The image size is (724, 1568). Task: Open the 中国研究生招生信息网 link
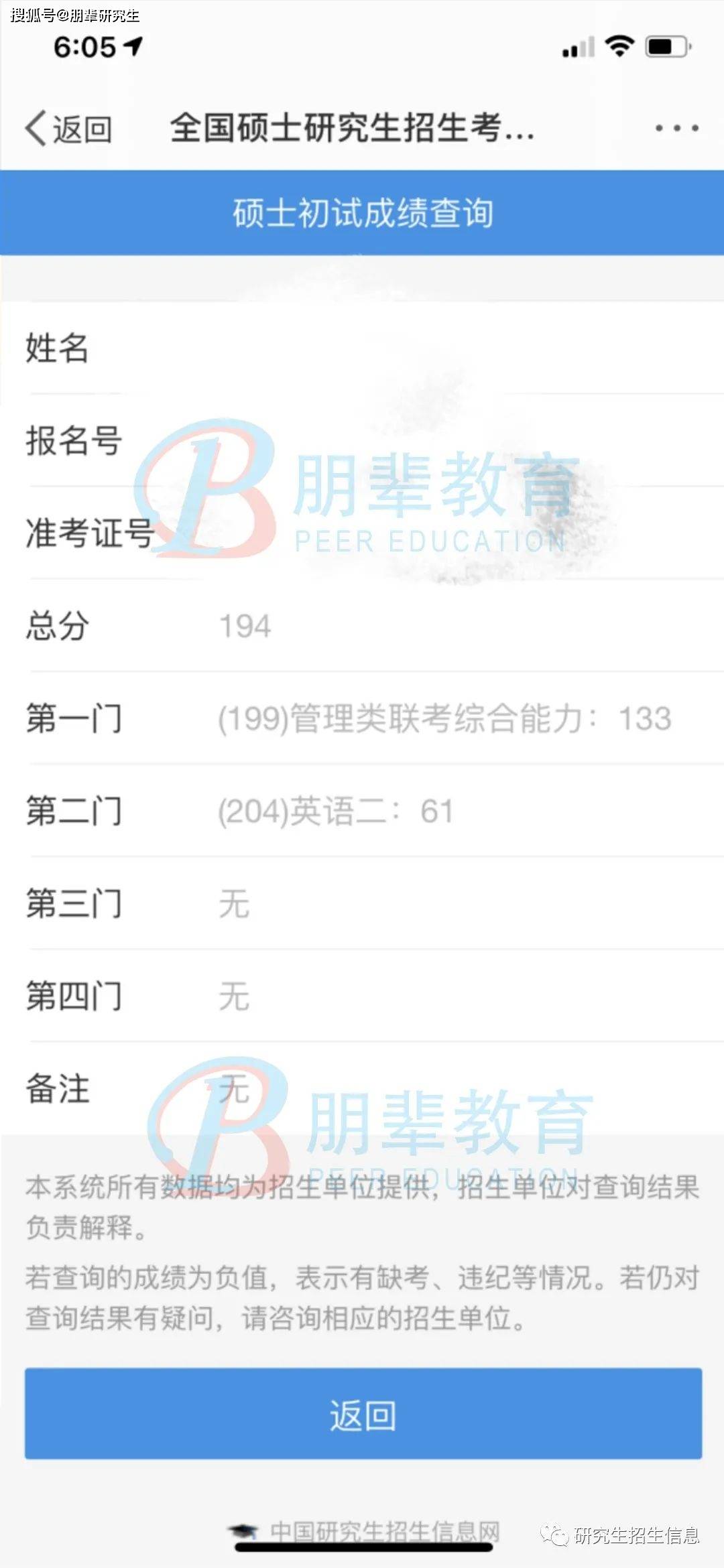pyautogui.click(x=384, y=1531)
